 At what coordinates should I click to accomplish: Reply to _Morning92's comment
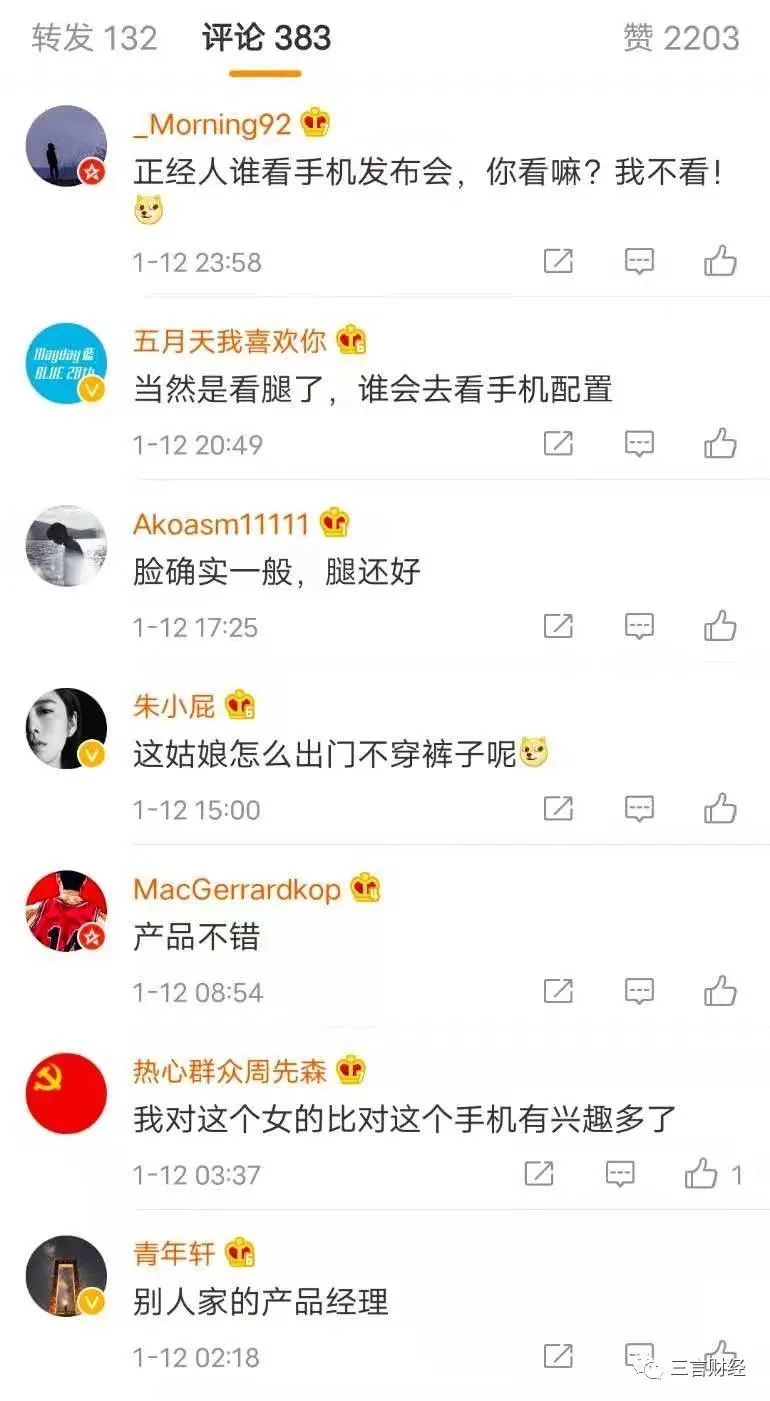(639, 262)
